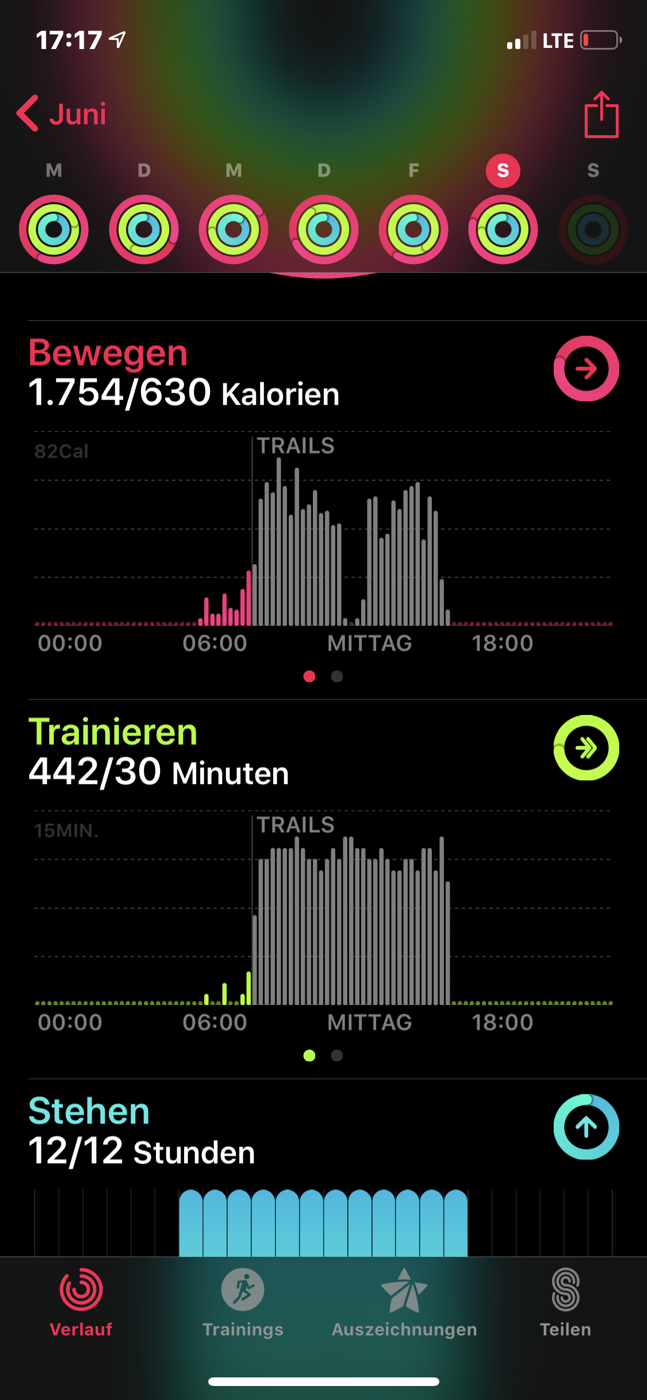
Task: Tap the second page dot under Trainieren chart
Action: 337,1055
